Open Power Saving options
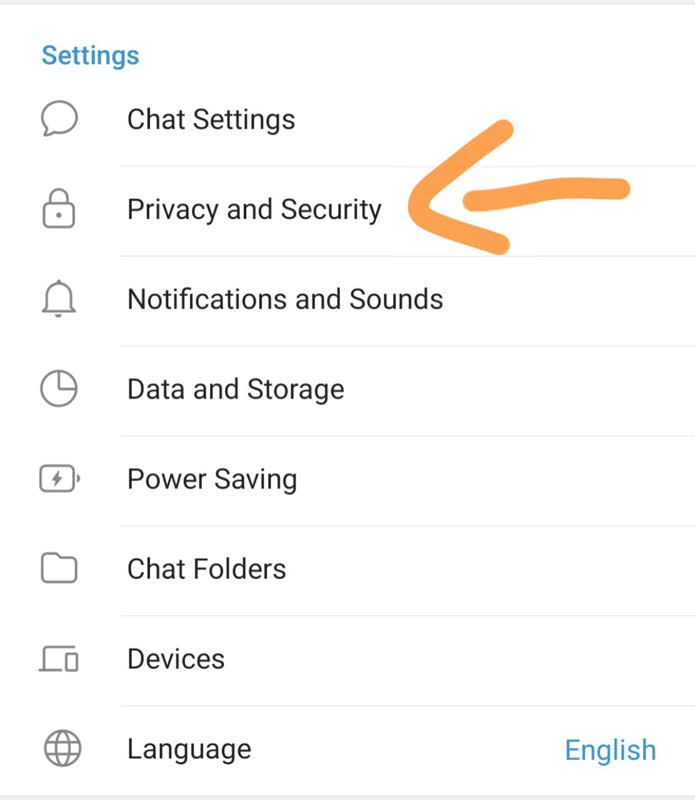This screenshot has height=800, width=695. (x=212, y=479)
